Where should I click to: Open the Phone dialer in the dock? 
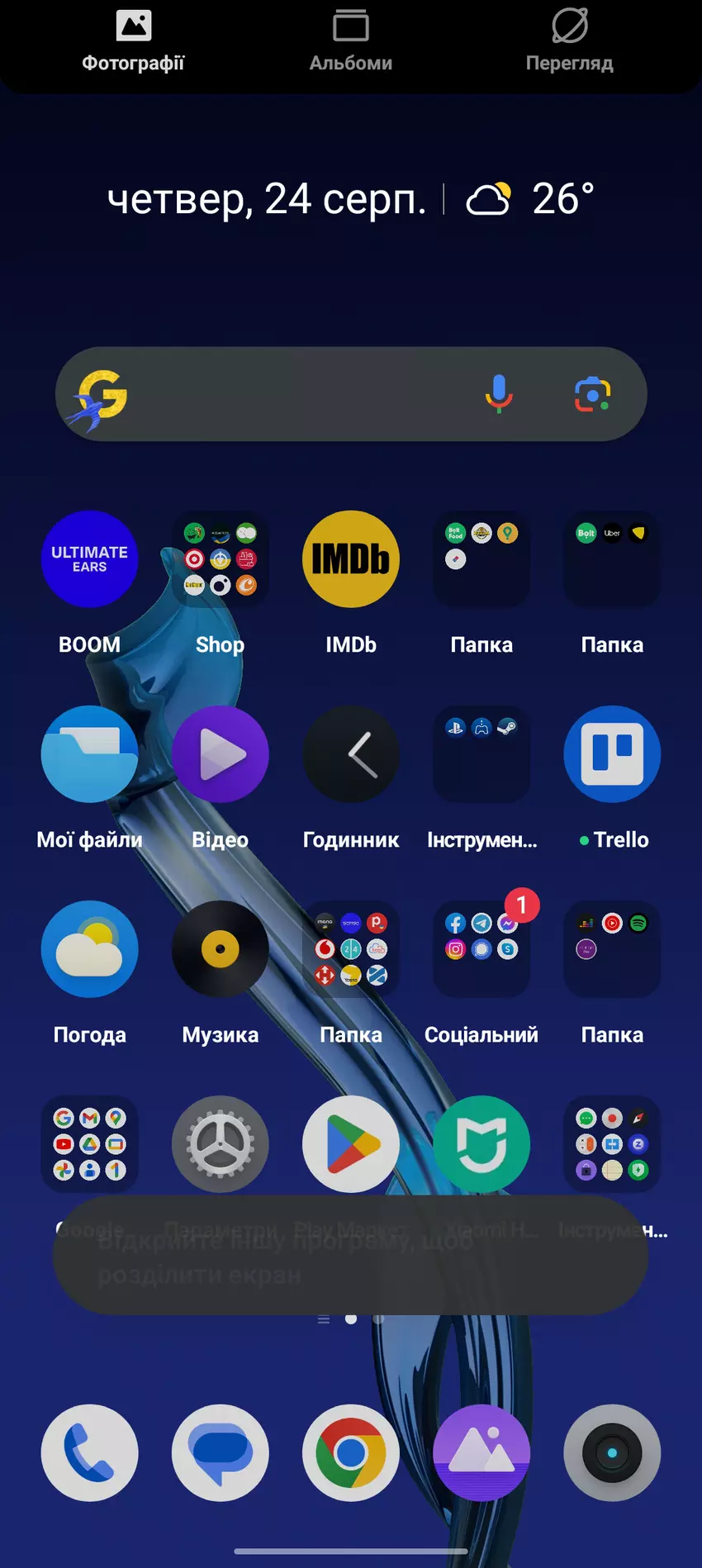(x=89, y=1452)
